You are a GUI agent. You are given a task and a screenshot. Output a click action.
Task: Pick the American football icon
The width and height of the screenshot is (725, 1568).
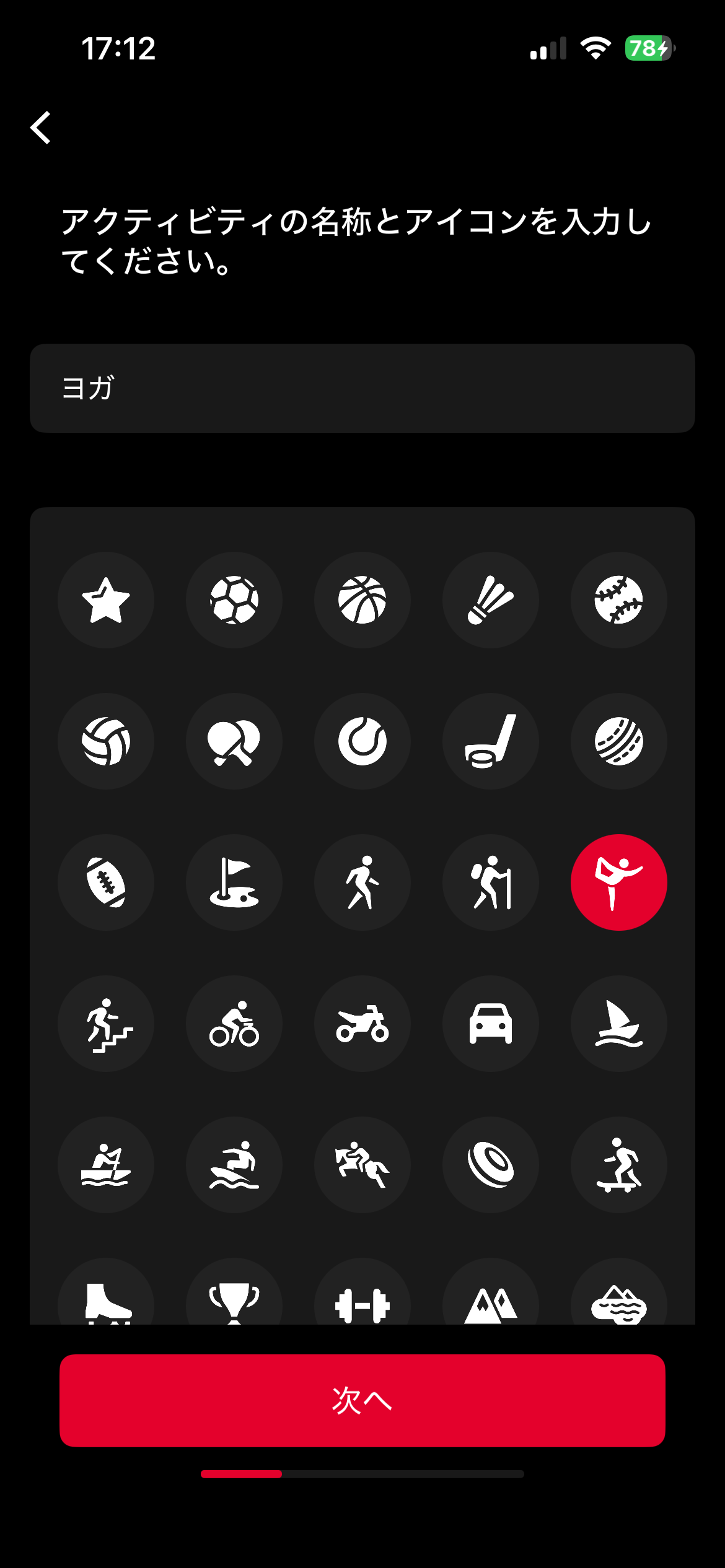tap(106, 882)
